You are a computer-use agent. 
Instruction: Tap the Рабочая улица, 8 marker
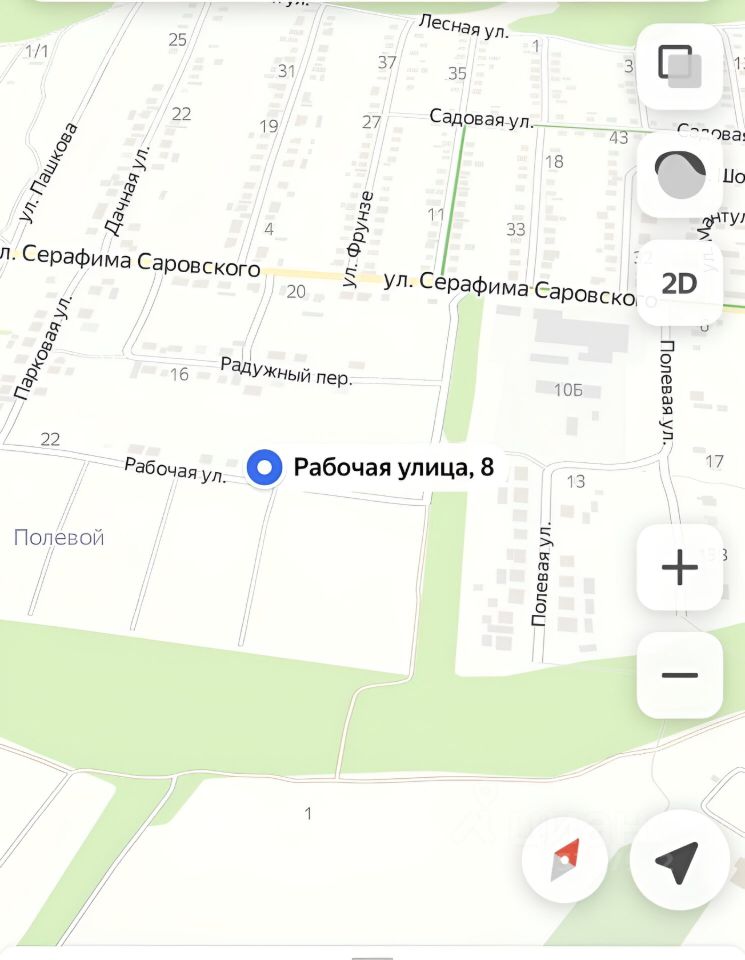[x=265, y=467]
